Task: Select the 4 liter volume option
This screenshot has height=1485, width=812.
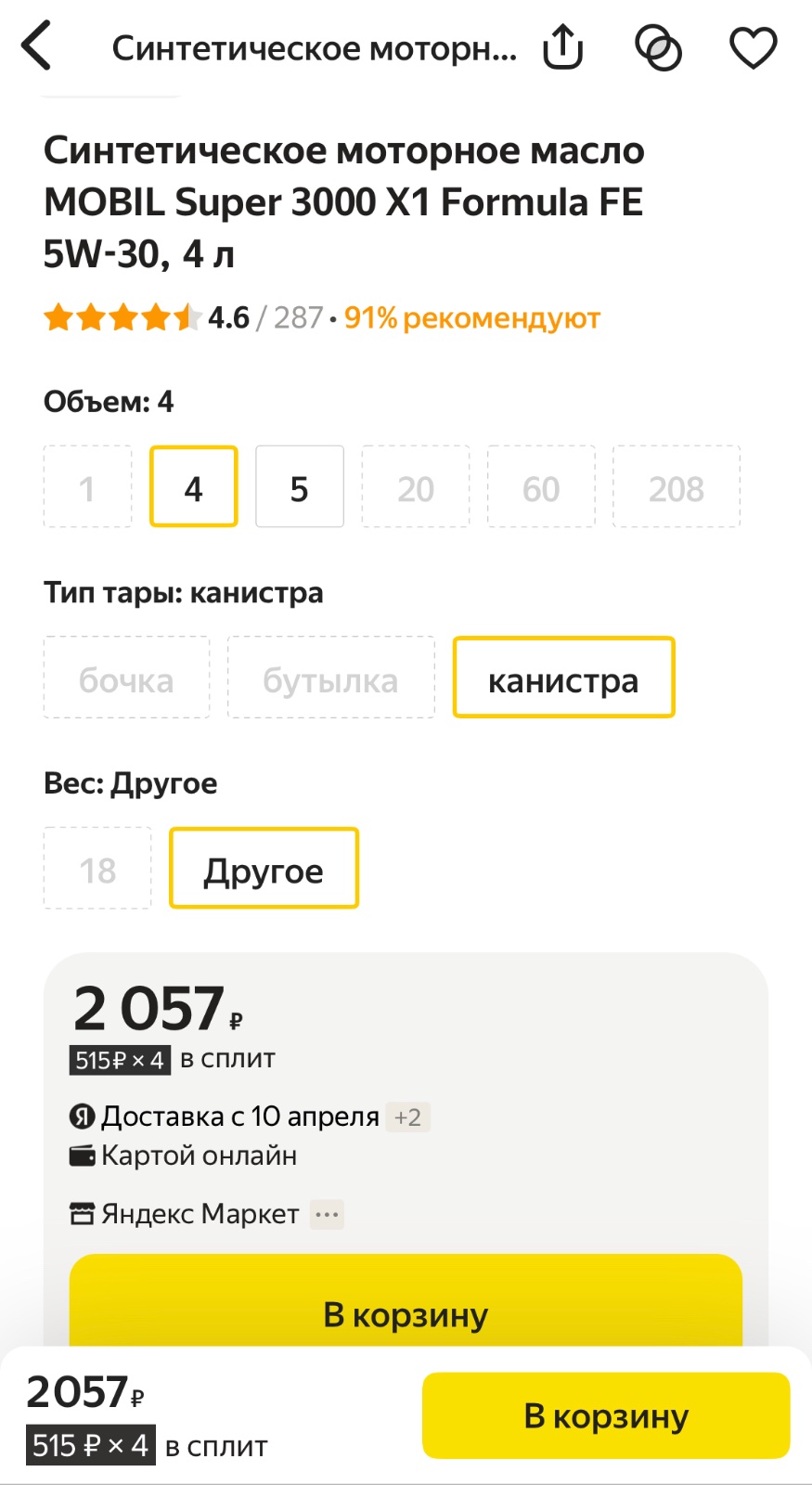Action: (x=194, y=487)
